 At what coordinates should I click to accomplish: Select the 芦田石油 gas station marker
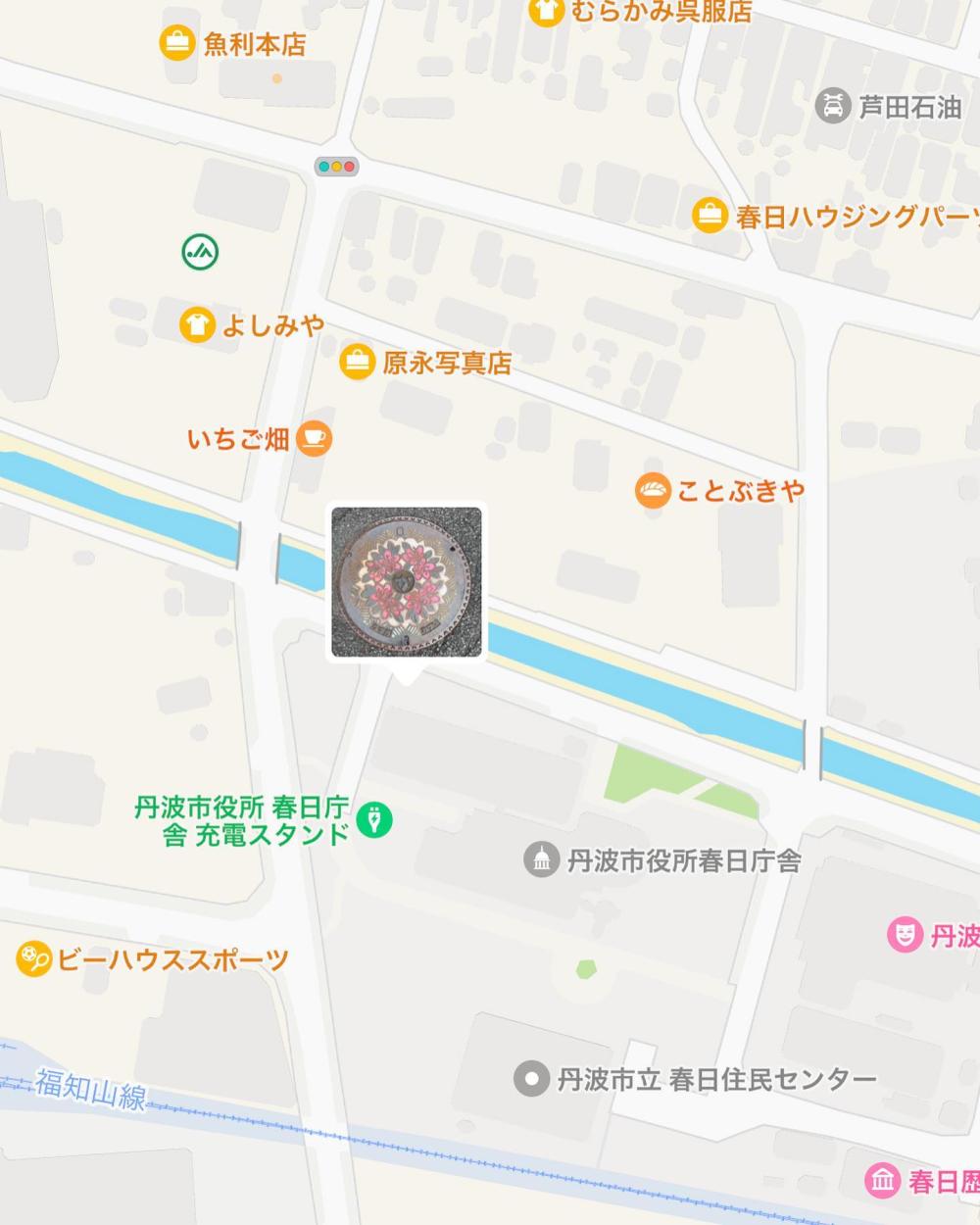click(833, 105)
